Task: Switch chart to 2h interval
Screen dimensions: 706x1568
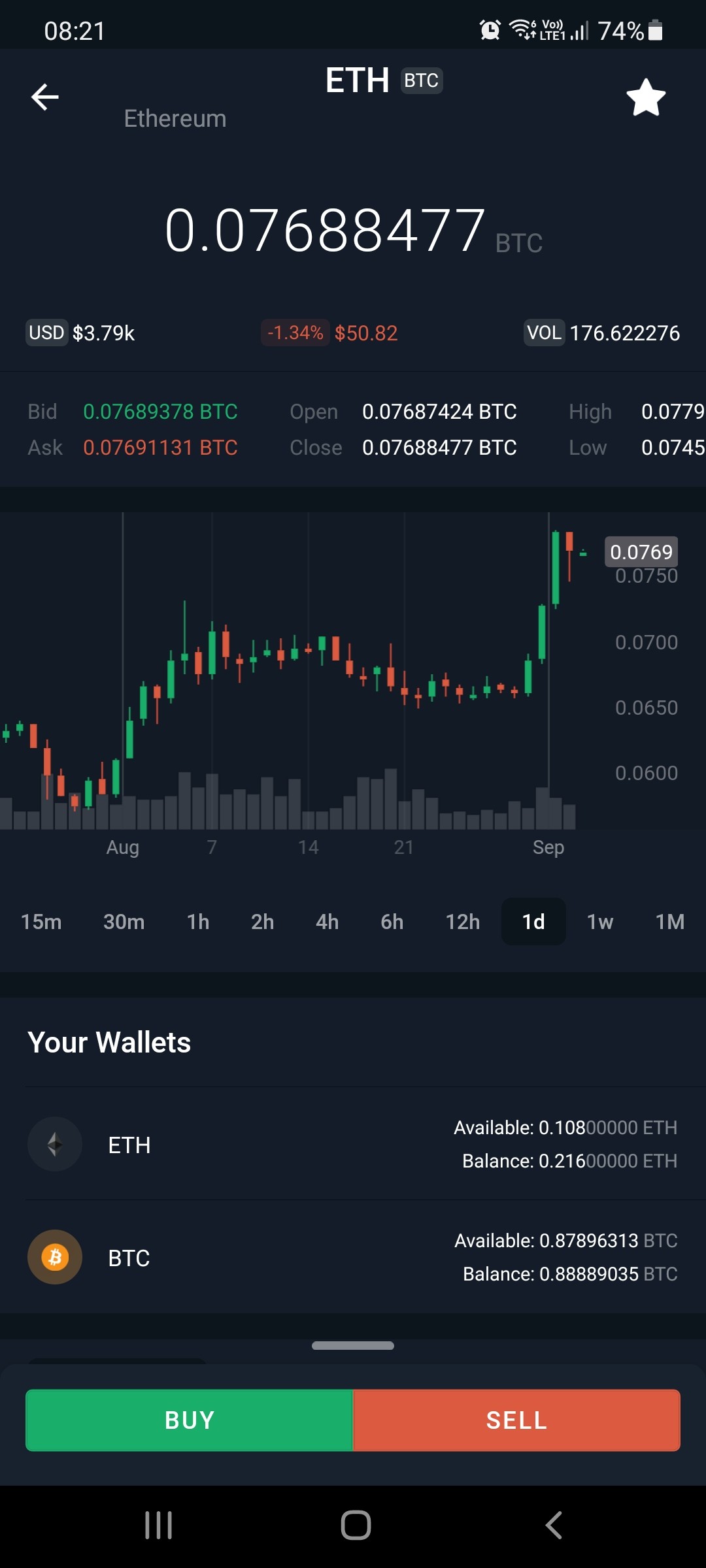Action: coord(263,922)
